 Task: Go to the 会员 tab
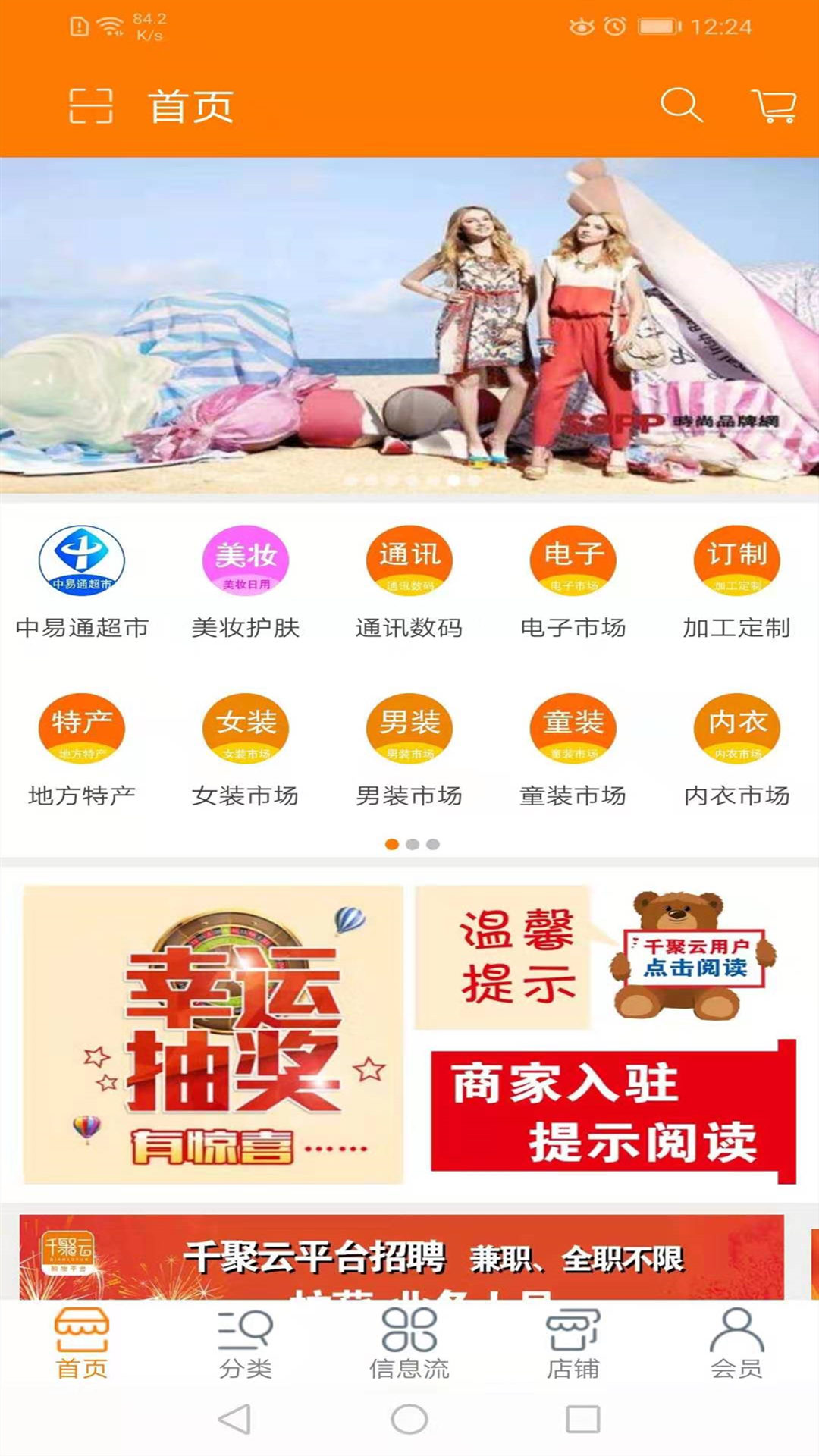point(736,1344)
